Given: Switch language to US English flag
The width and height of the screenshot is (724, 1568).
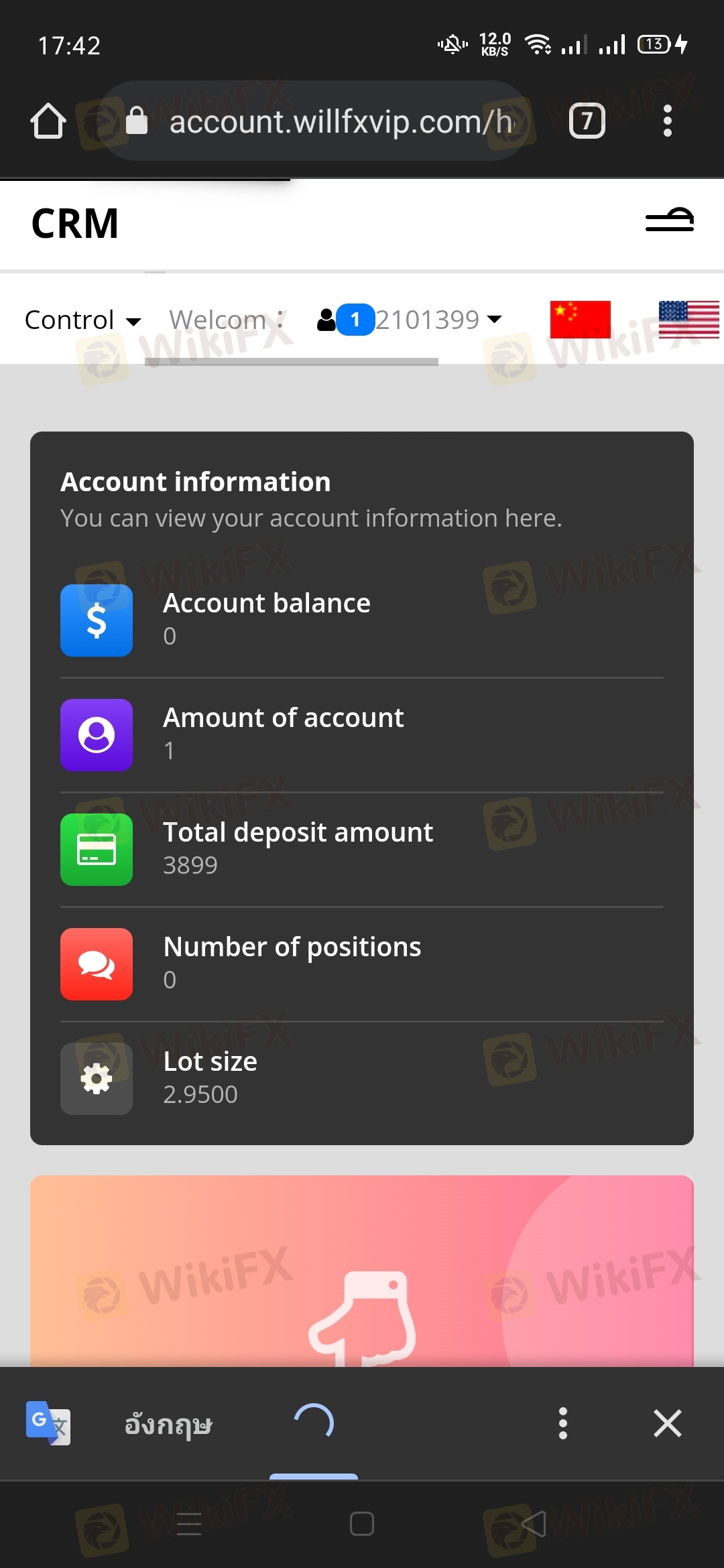Looking at the screenshot, I should point(689,320).
